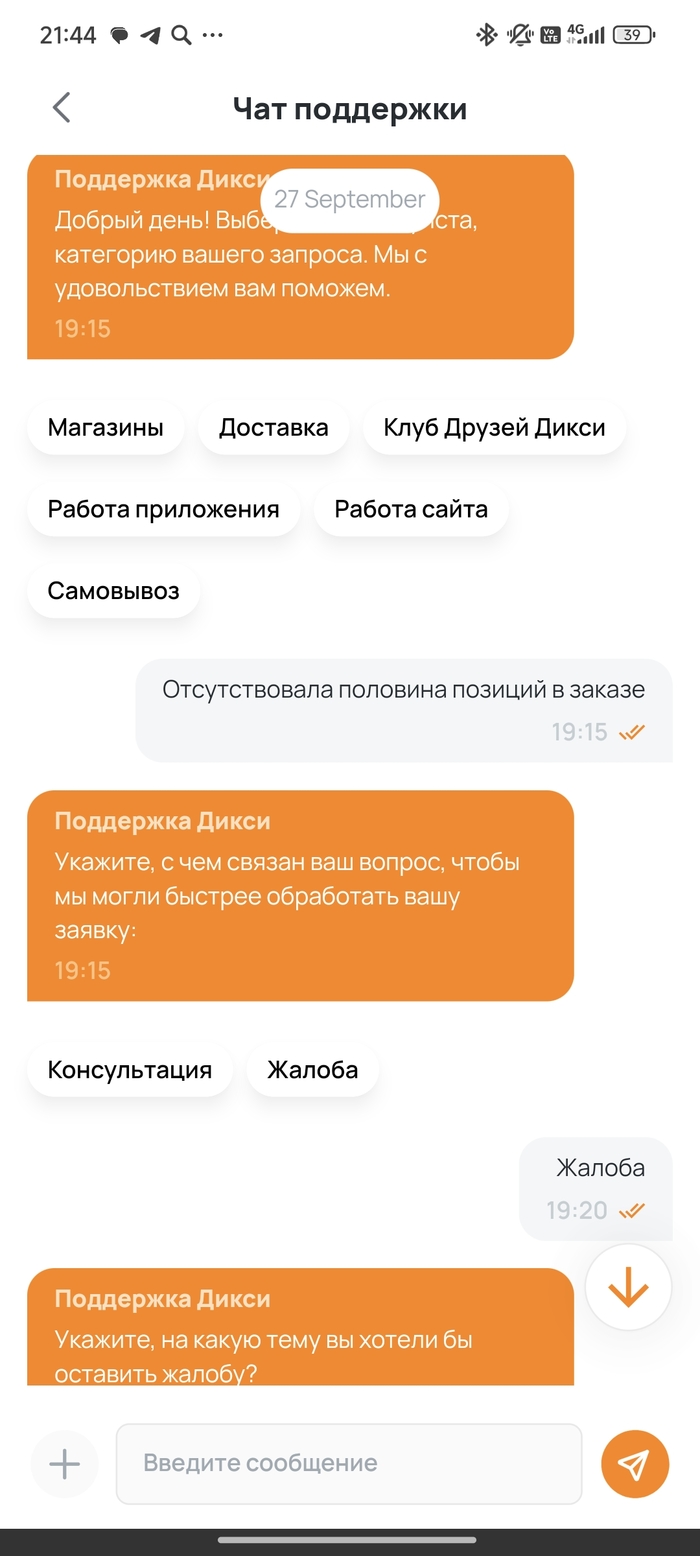The width and height of the screenshot is (700, 1556).
Task: Go back from the support chat
Action: tap(62, 108)
